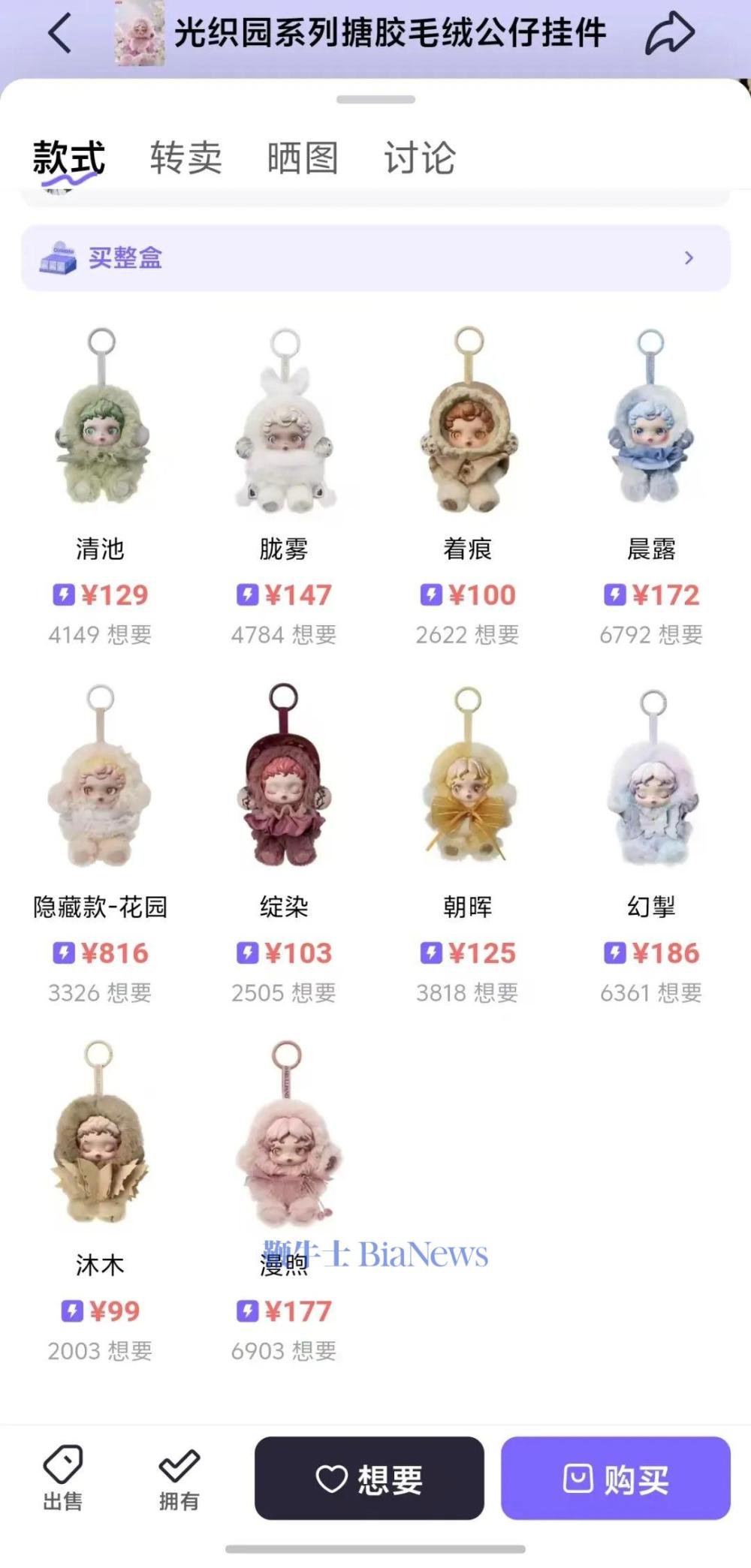This screenshot has width=751, height=1568.
Task: Open the 清池 doll item
Action: click(x=101, y=424)
